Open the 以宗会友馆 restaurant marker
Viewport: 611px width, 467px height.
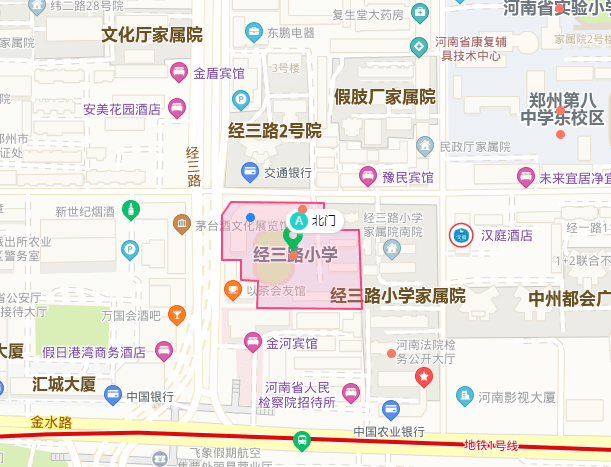click(x=231, y=290)
